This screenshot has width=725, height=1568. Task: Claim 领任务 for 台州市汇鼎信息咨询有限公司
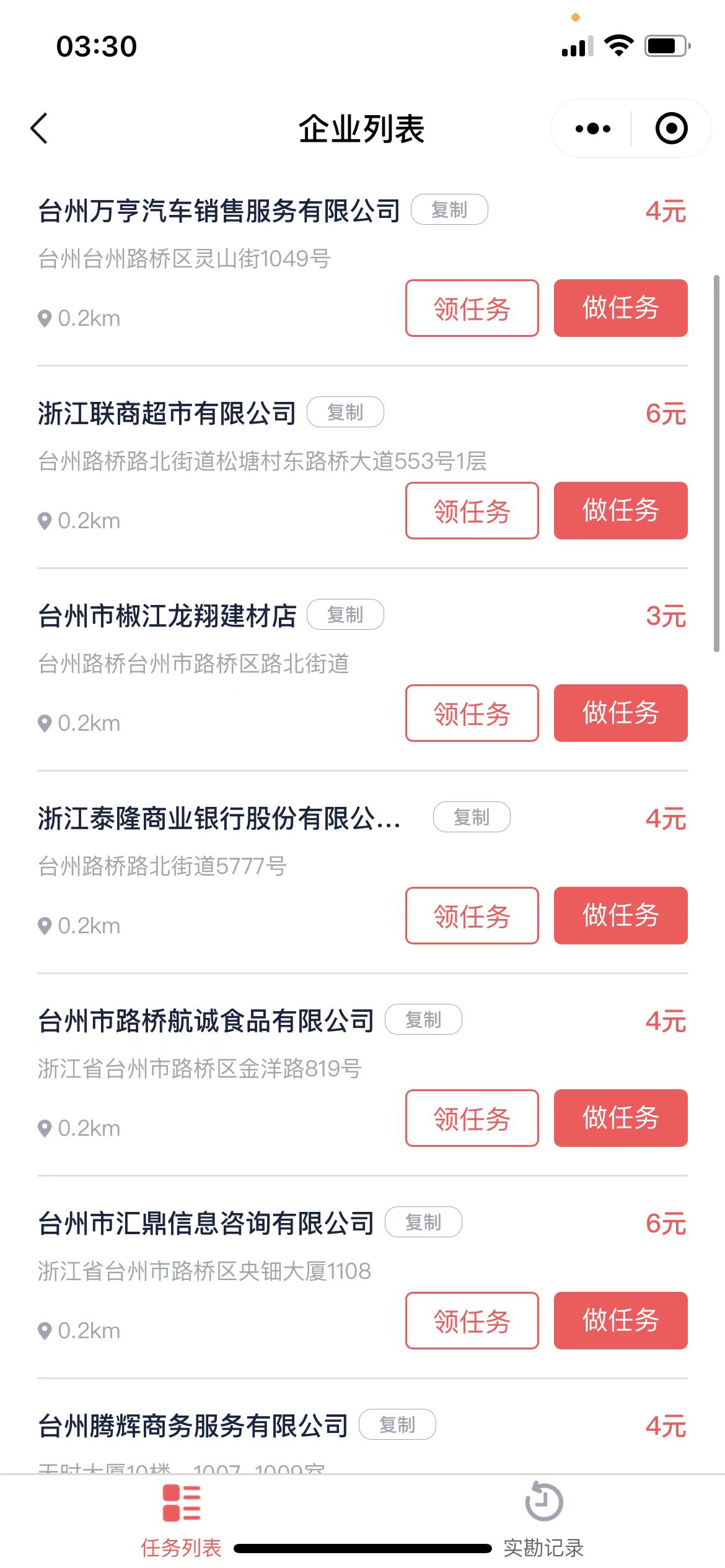472,1321
